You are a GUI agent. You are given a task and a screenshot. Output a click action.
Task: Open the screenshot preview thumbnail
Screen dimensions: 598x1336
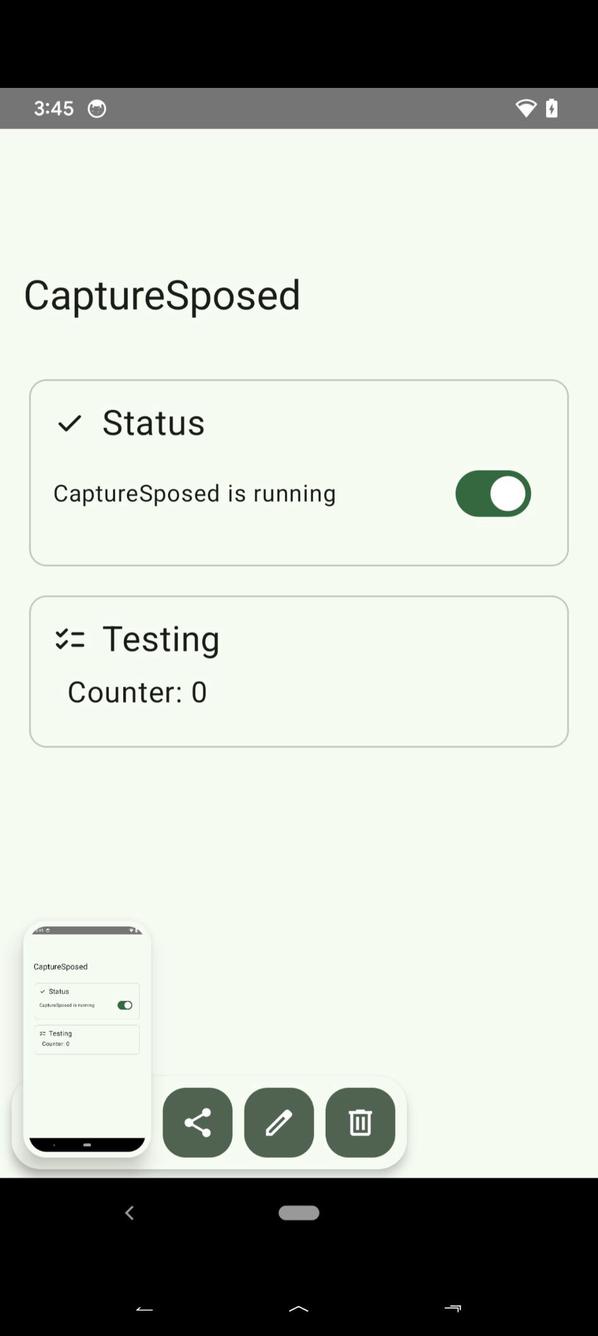click(87, 1039)
